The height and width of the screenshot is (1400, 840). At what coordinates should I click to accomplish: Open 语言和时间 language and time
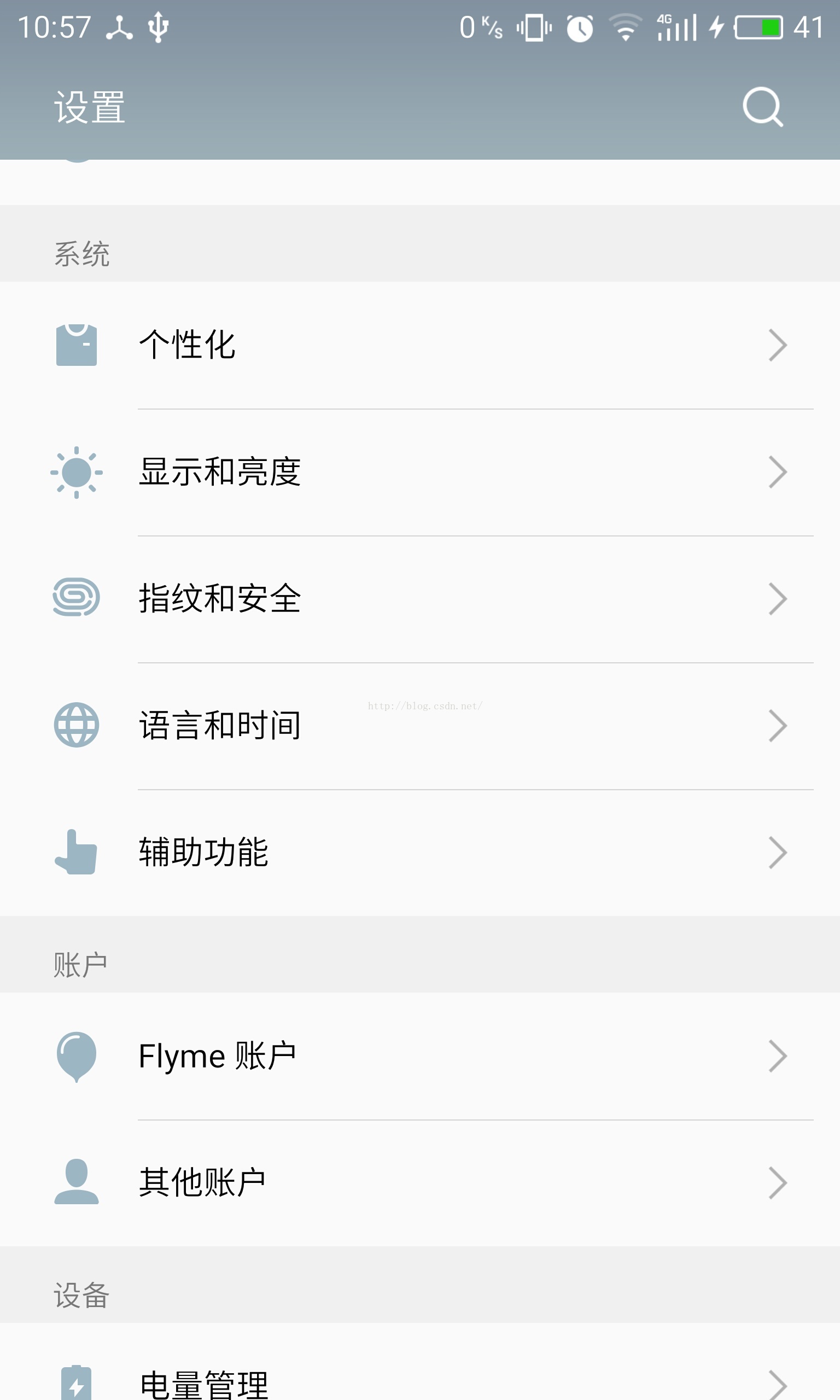coord(420,726)
